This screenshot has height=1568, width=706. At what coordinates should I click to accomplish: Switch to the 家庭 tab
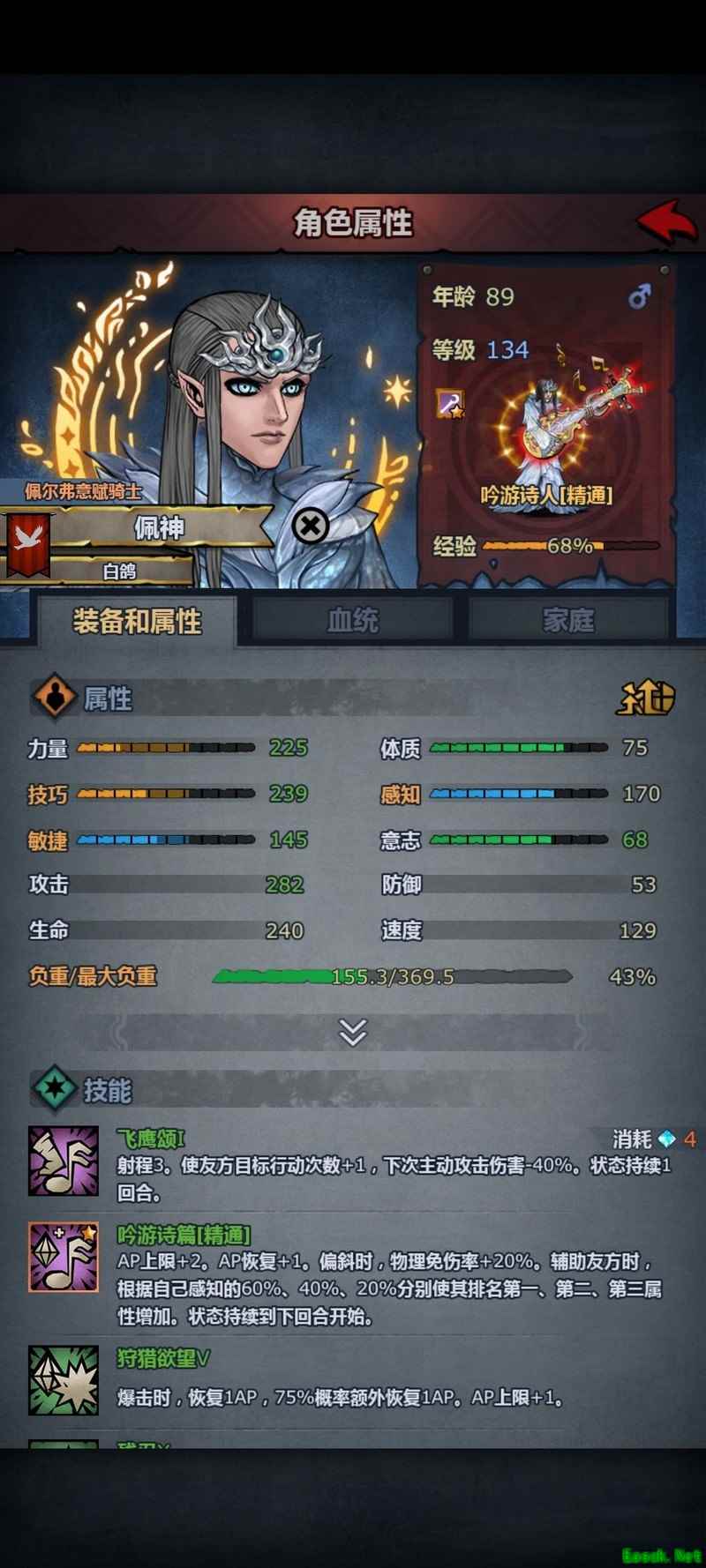pos(568,620)
